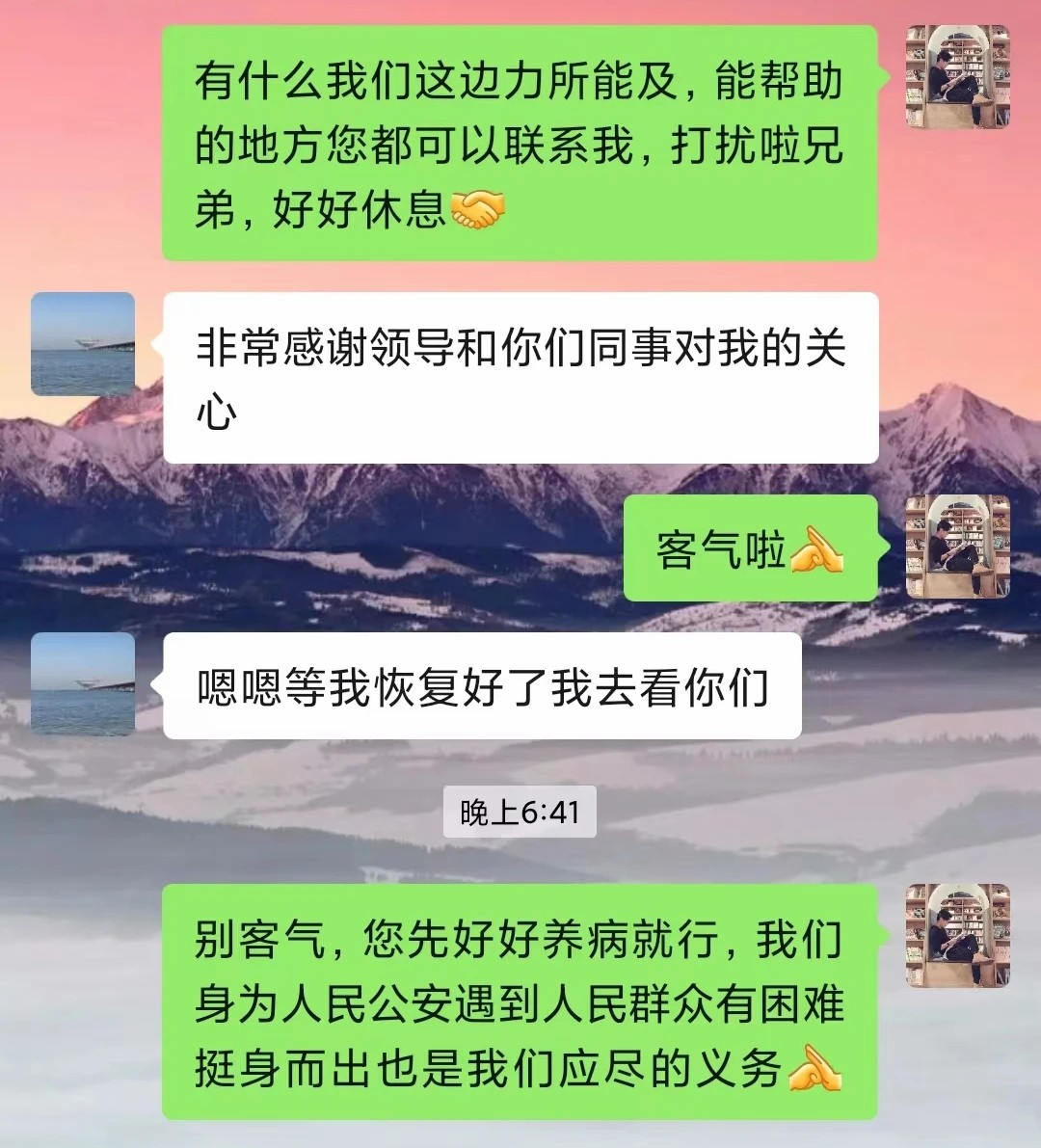Open contact's avatar beside the "非常感谢领导" message

click(x=83, y=344)
